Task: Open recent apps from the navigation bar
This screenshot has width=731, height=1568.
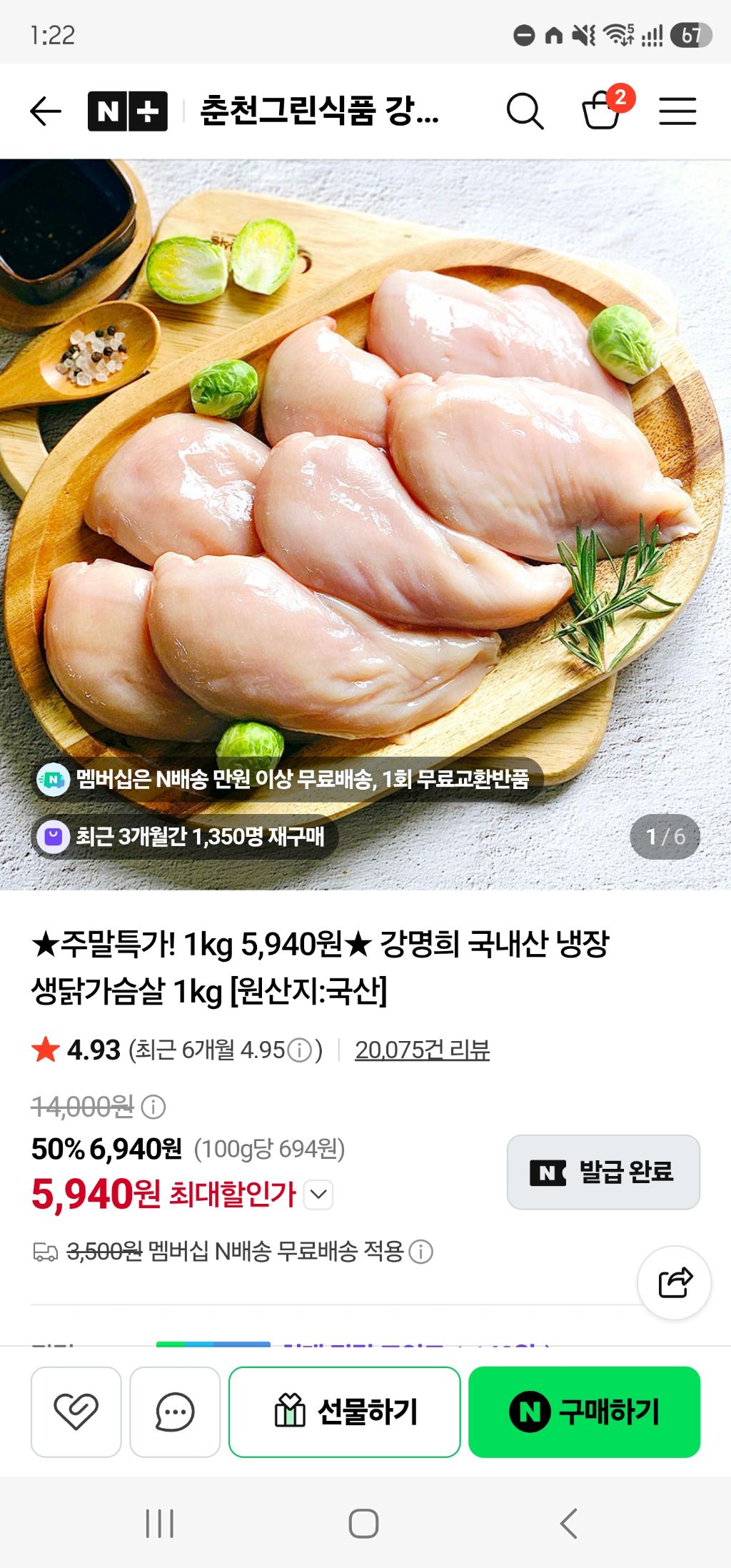Action: pyautogui.click(x=159, y=1523)
